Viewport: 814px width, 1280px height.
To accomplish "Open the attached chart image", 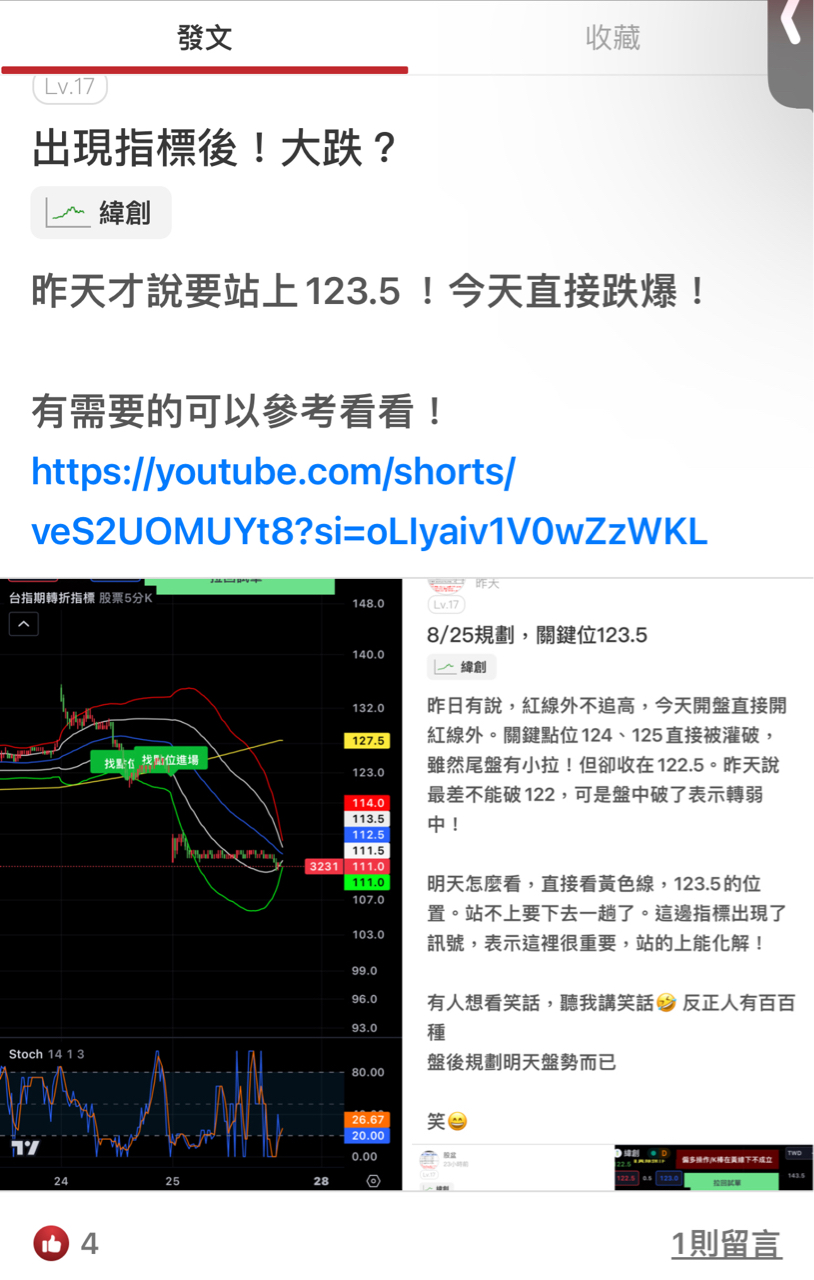I will tap(407, 884).
